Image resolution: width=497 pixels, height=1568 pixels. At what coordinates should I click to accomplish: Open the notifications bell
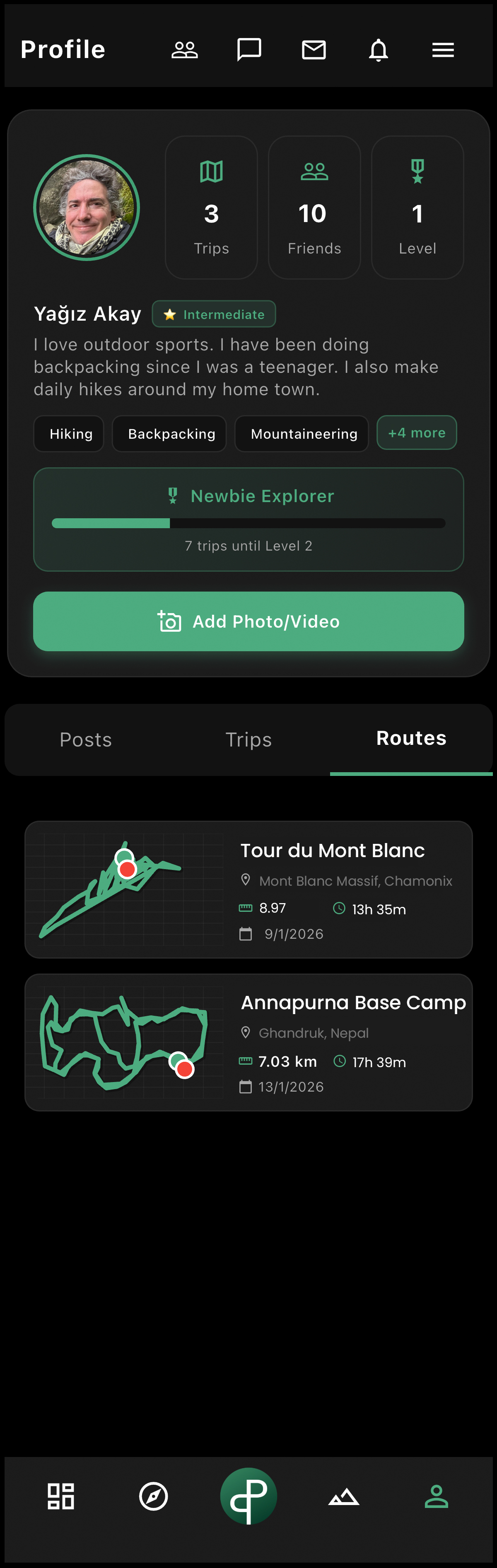point(379,50)
